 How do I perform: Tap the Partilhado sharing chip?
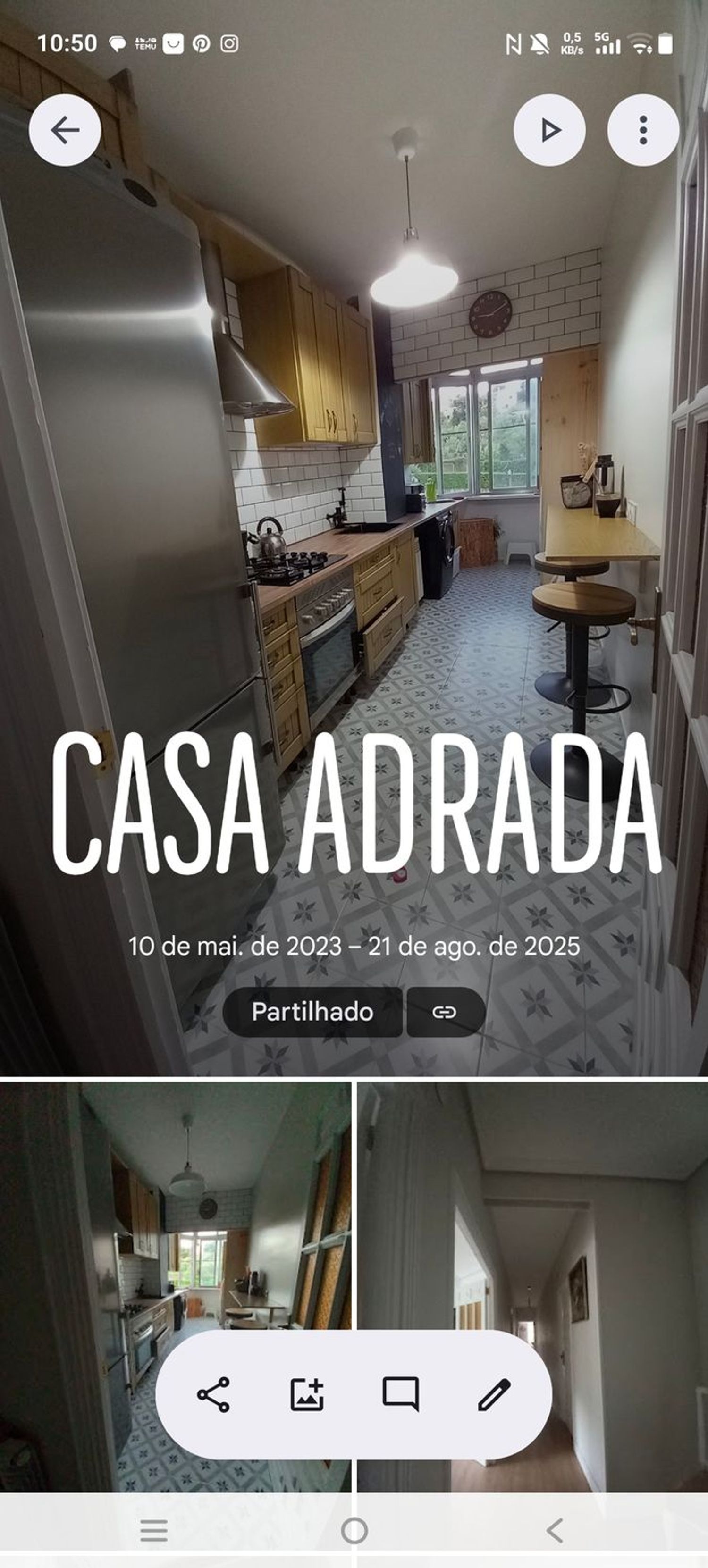312,1012
